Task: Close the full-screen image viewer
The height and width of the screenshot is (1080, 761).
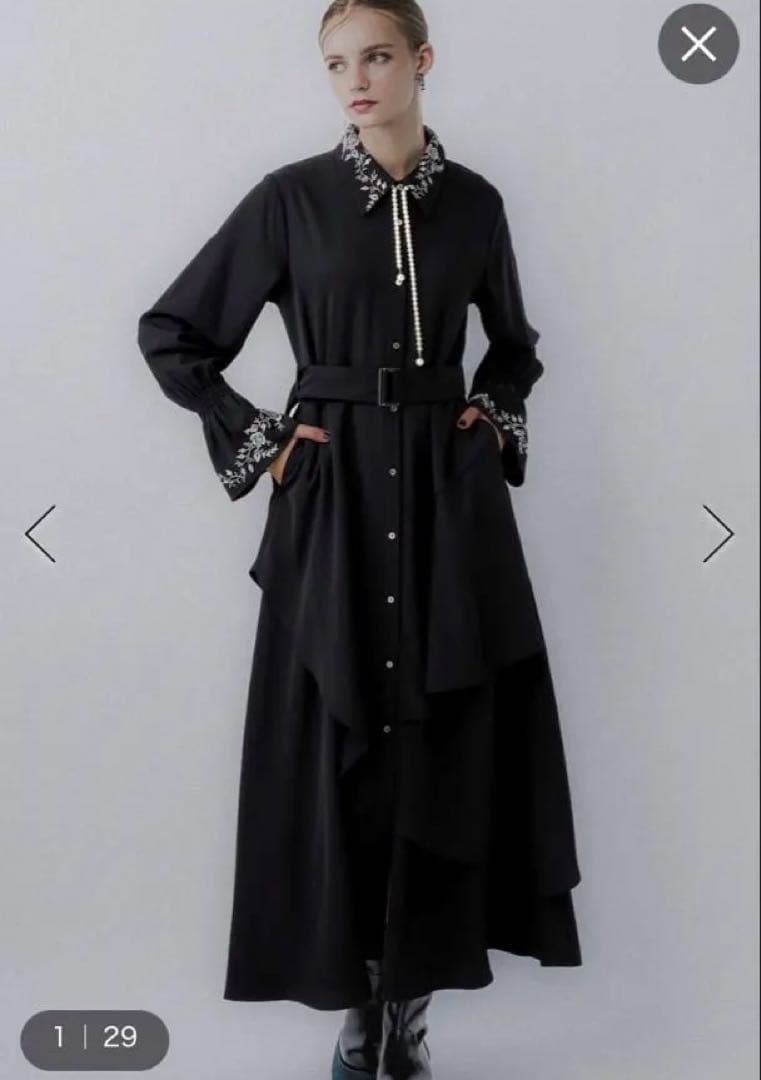Action: tap(698, 44)
